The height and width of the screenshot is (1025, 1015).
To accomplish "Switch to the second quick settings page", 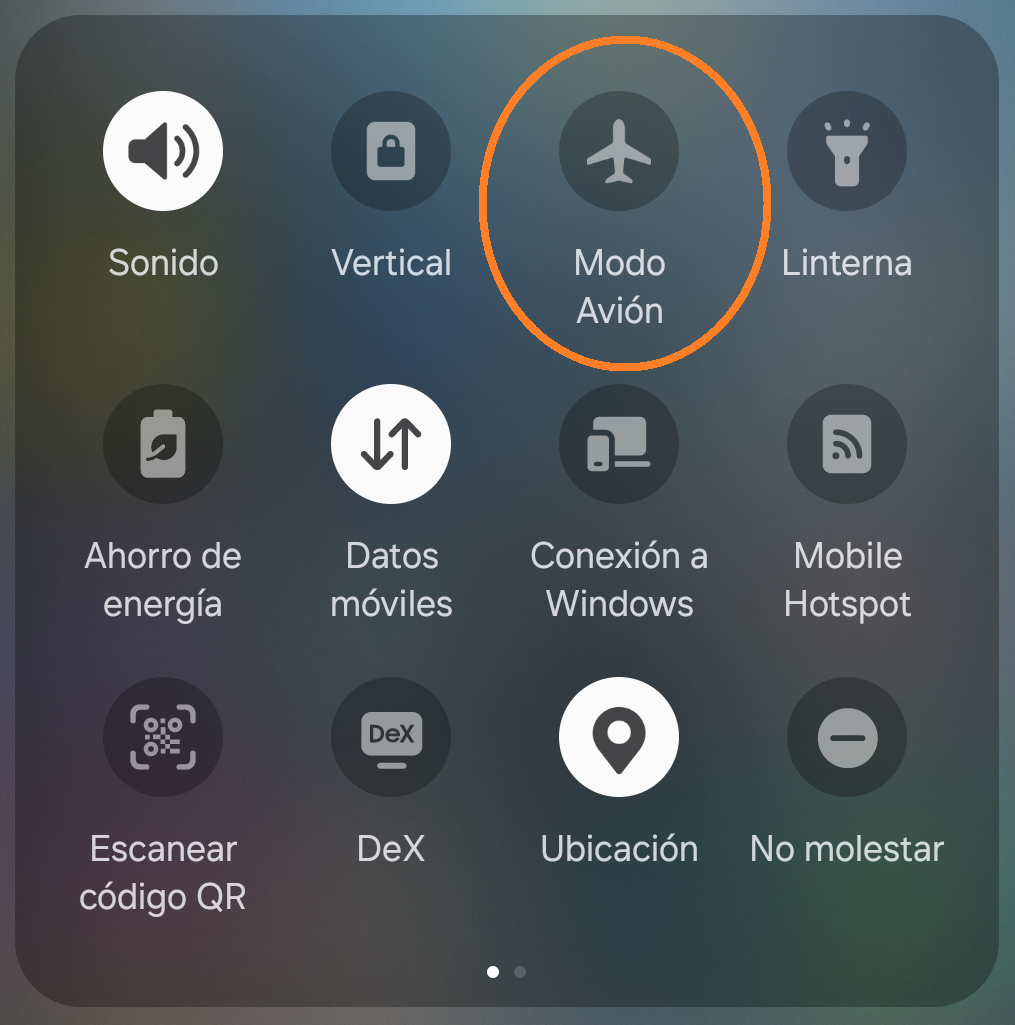I will point(519,971).
